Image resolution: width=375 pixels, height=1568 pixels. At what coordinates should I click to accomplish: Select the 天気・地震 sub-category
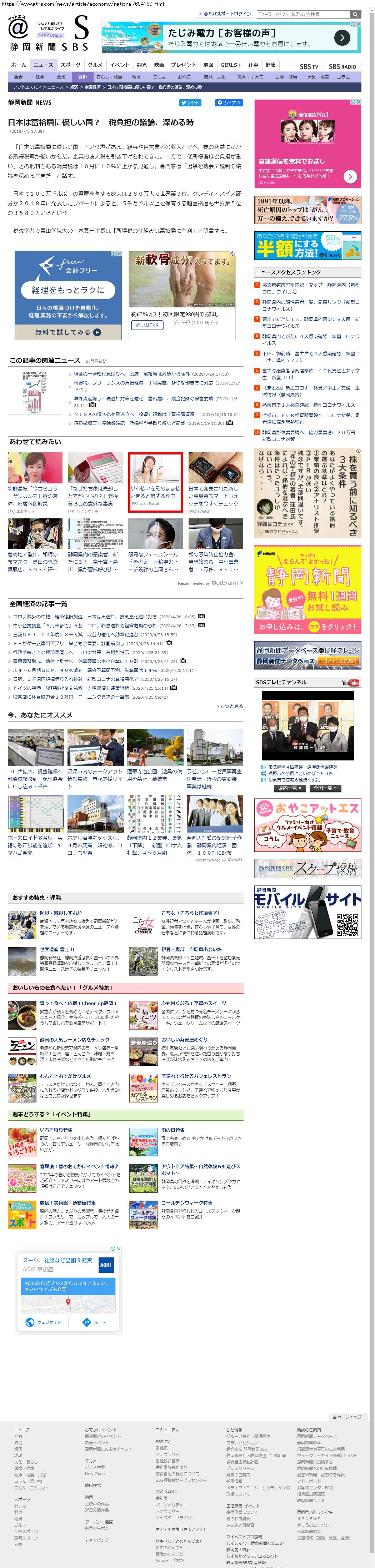coord(318,77)
